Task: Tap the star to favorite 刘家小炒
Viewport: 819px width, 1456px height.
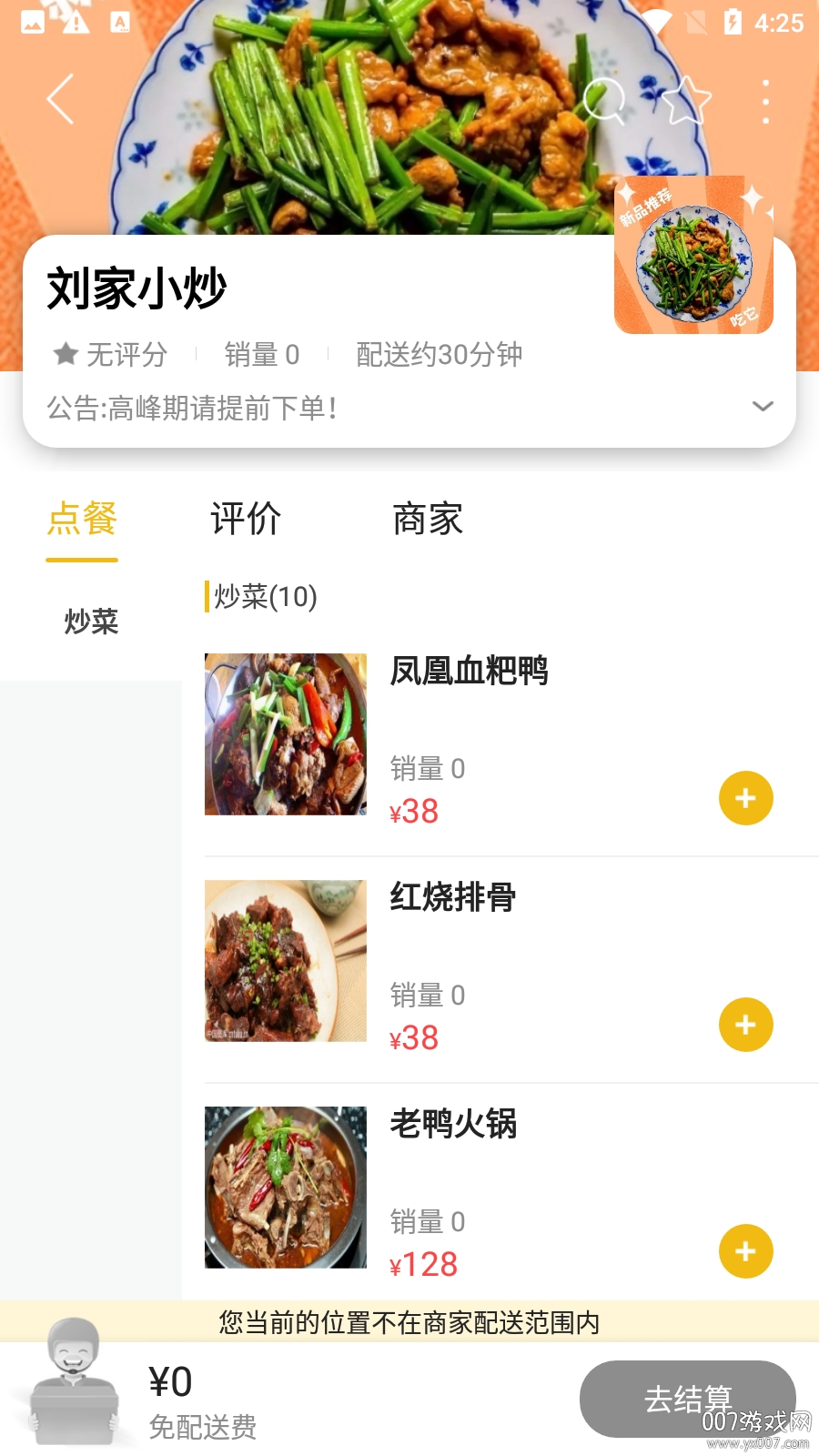Action: [x=689, y=101]
